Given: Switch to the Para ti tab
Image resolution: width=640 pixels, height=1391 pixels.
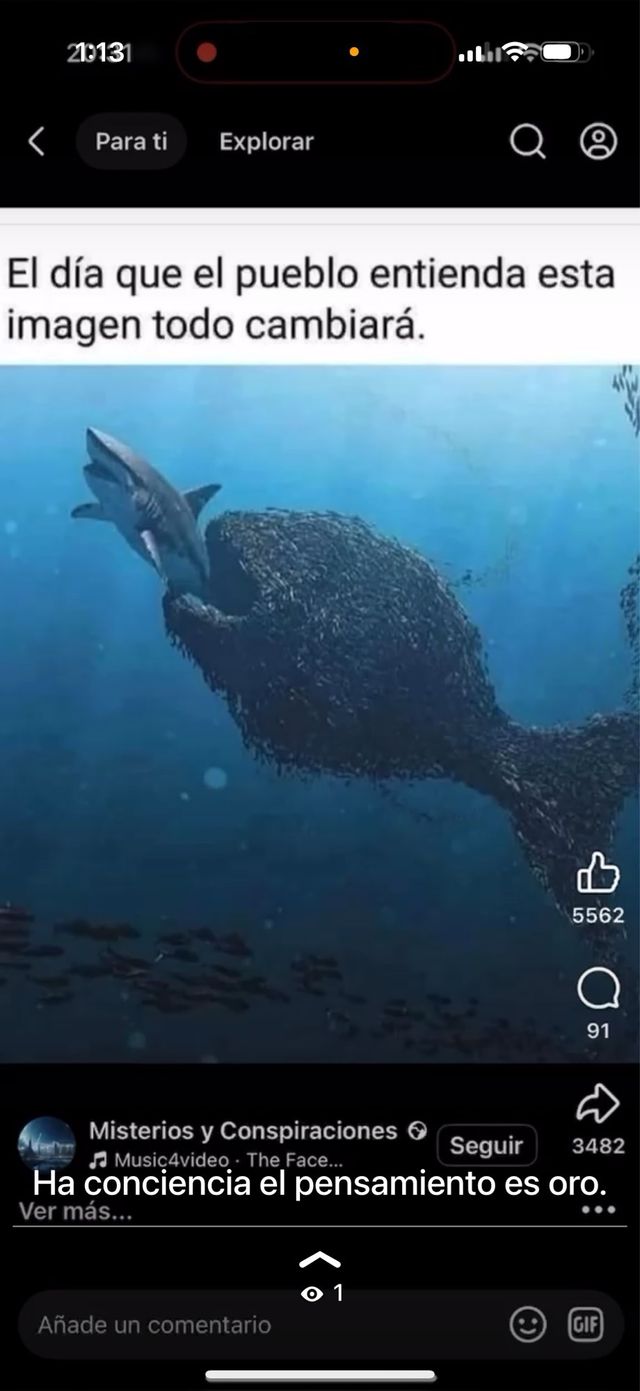Looking at the screenshot, I should pyautogui.click(x=131, y=142).
